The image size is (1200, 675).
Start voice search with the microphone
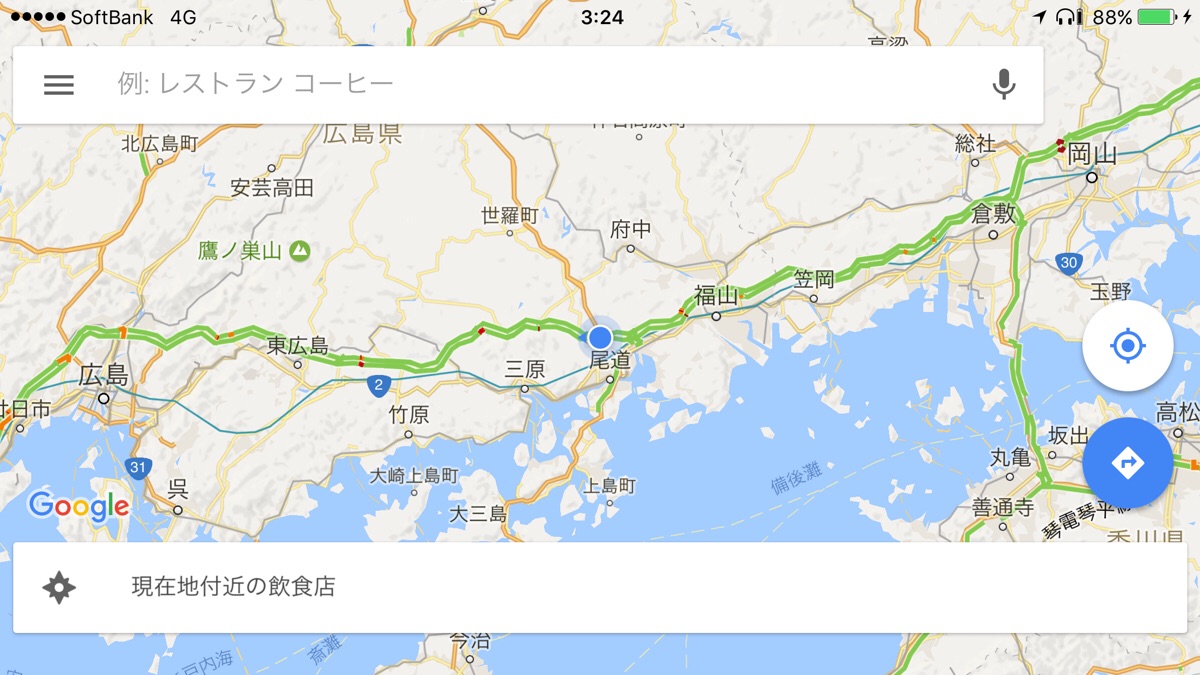tap(1003, 85)
